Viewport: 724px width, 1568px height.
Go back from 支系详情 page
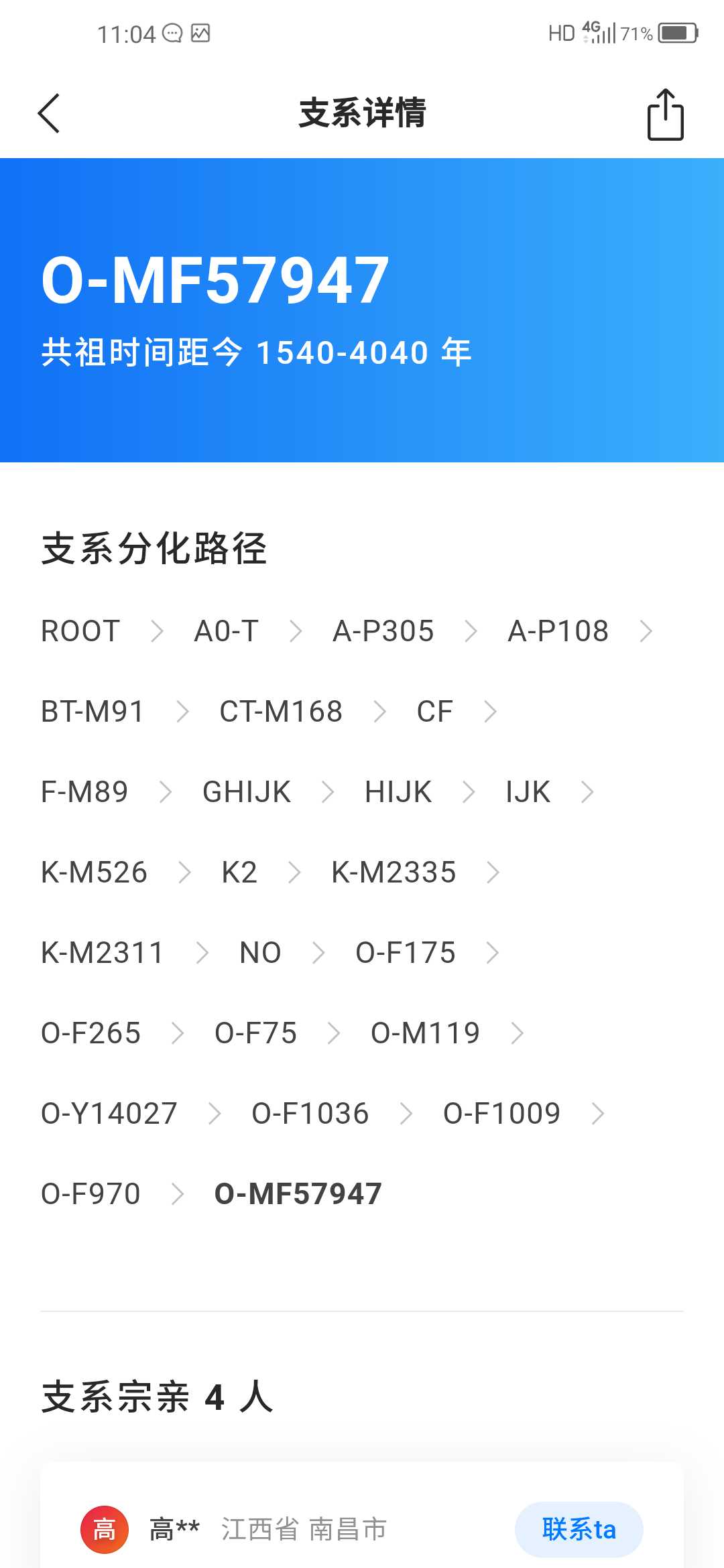[x=49, y=113]
